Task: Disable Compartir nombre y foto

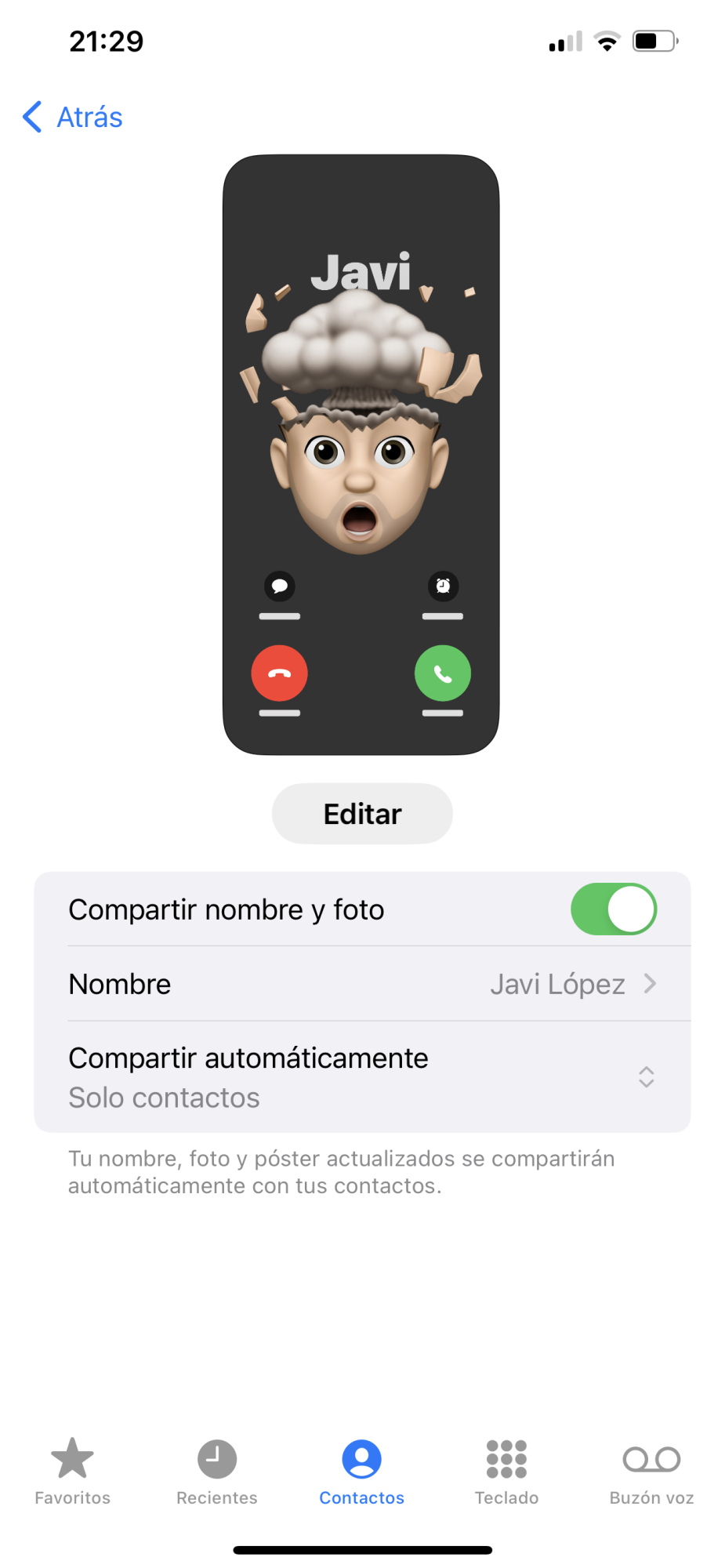Action: click(x=613, y=909)
